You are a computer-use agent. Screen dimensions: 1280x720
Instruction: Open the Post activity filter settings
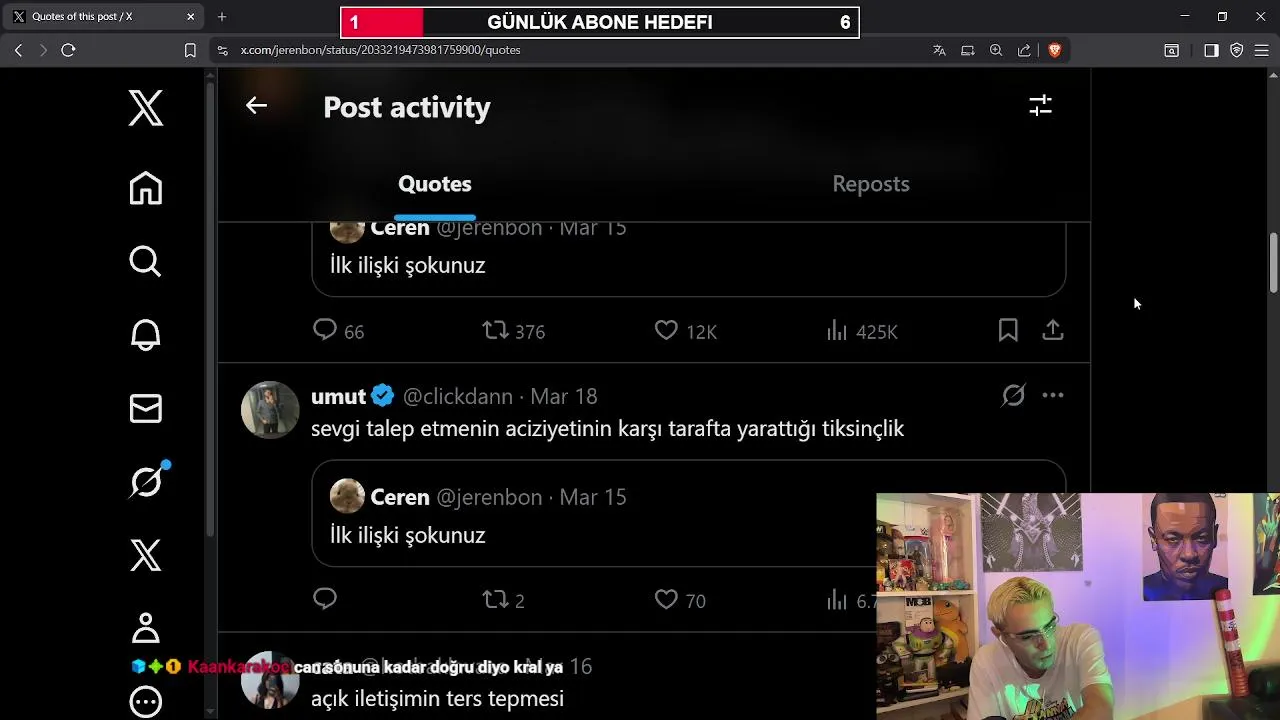point(1040,106)
